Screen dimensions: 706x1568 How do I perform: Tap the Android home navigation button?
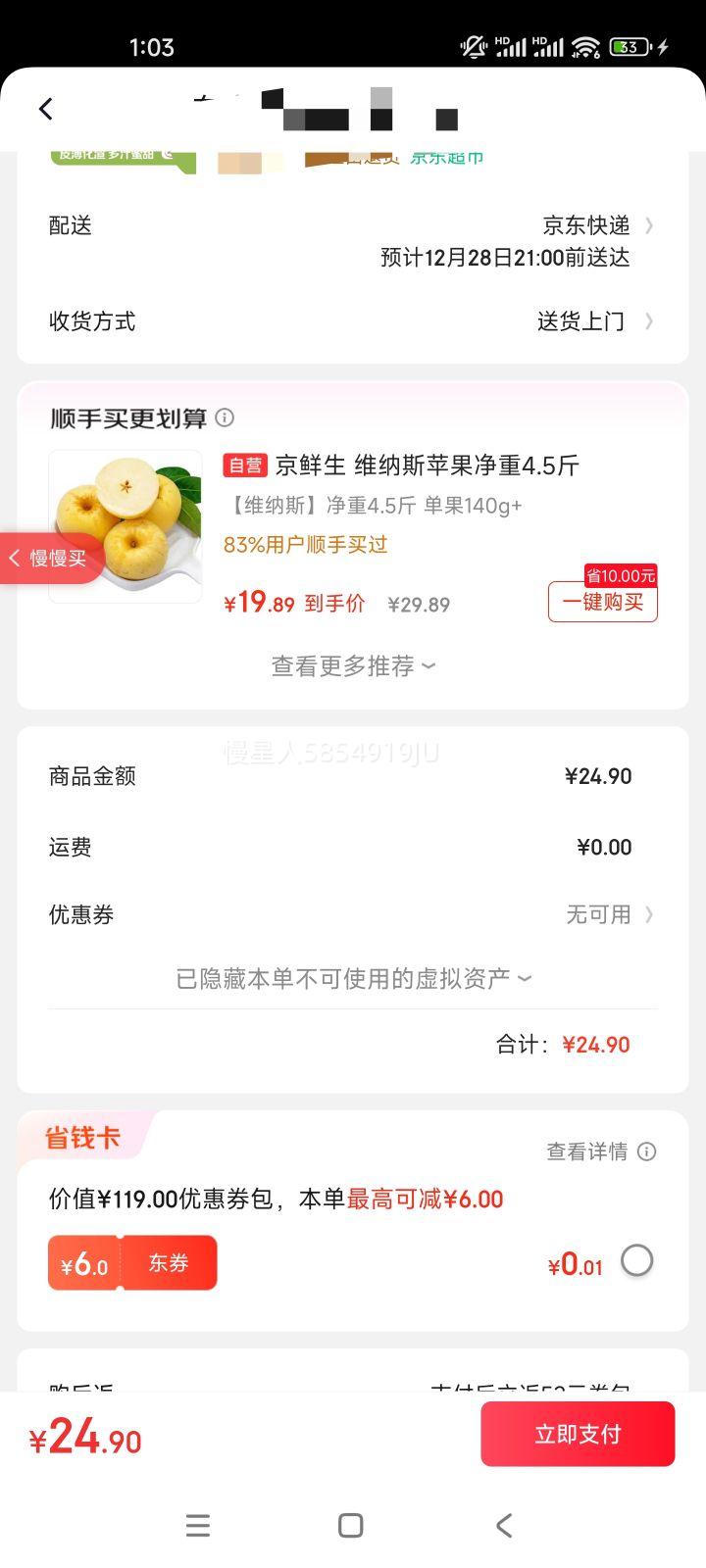click(349, 1525)
